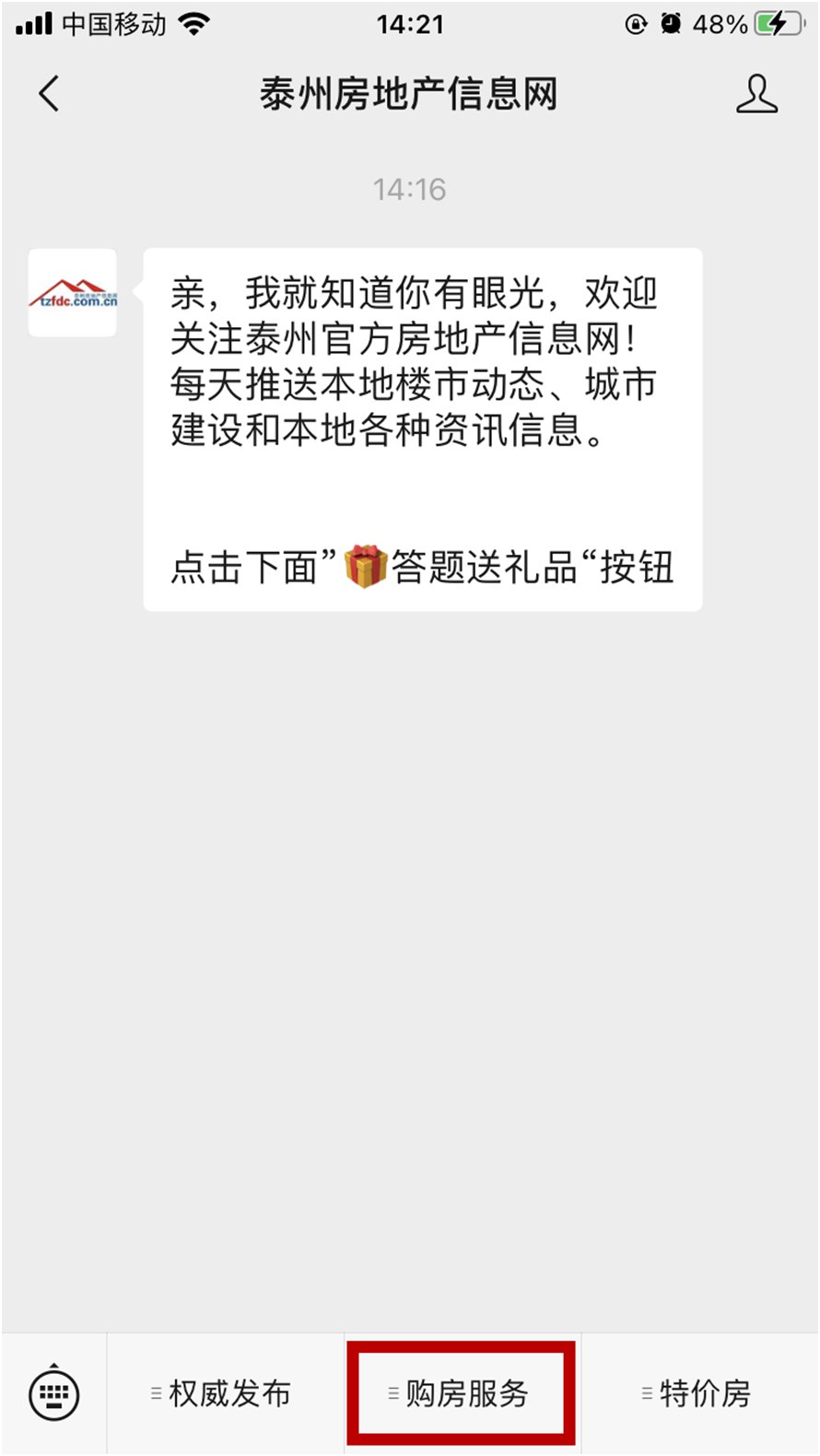820x1456 pixels.
Task: Switch to keyboard input mode
Action: point(54,1393)
